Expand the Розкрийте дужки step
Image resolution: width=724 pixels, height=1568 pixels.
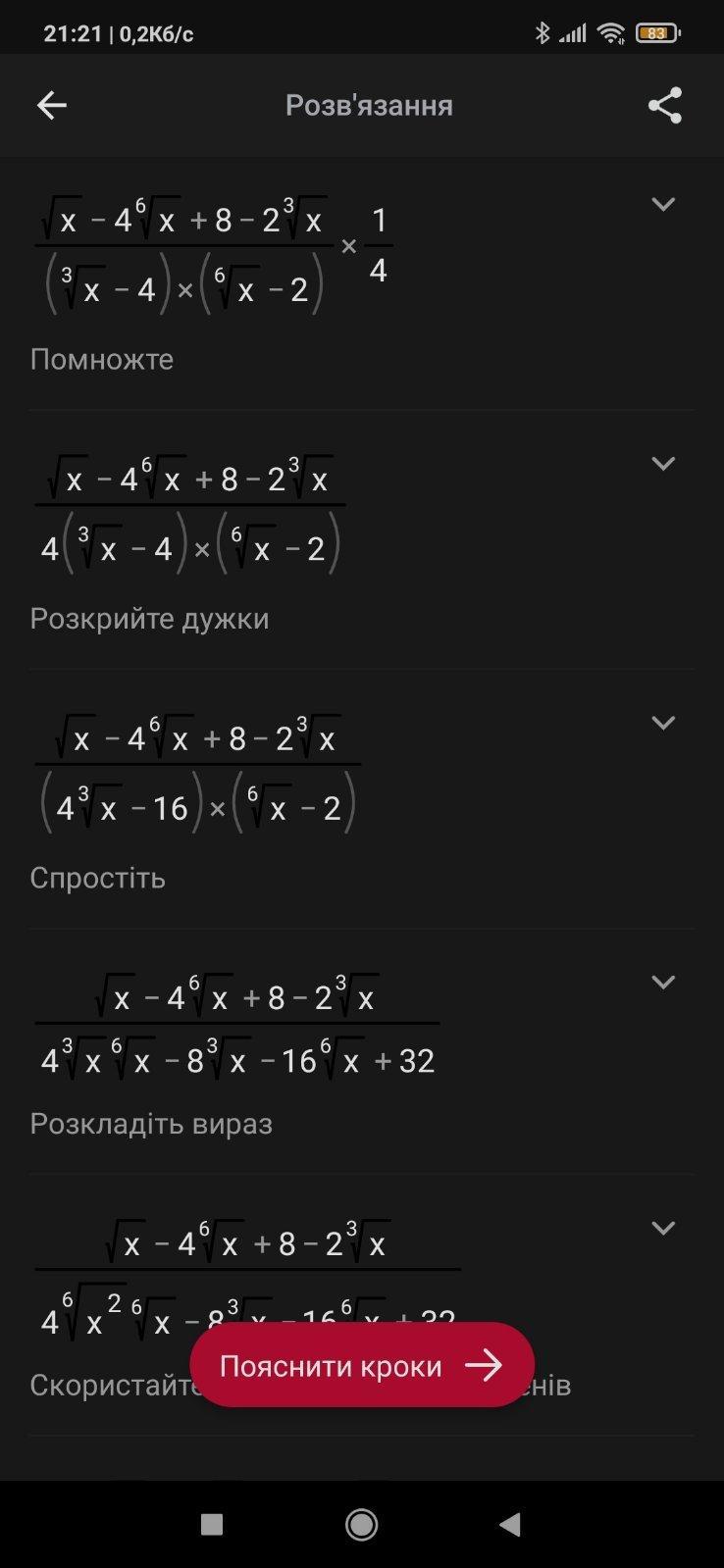click(663, 463)
